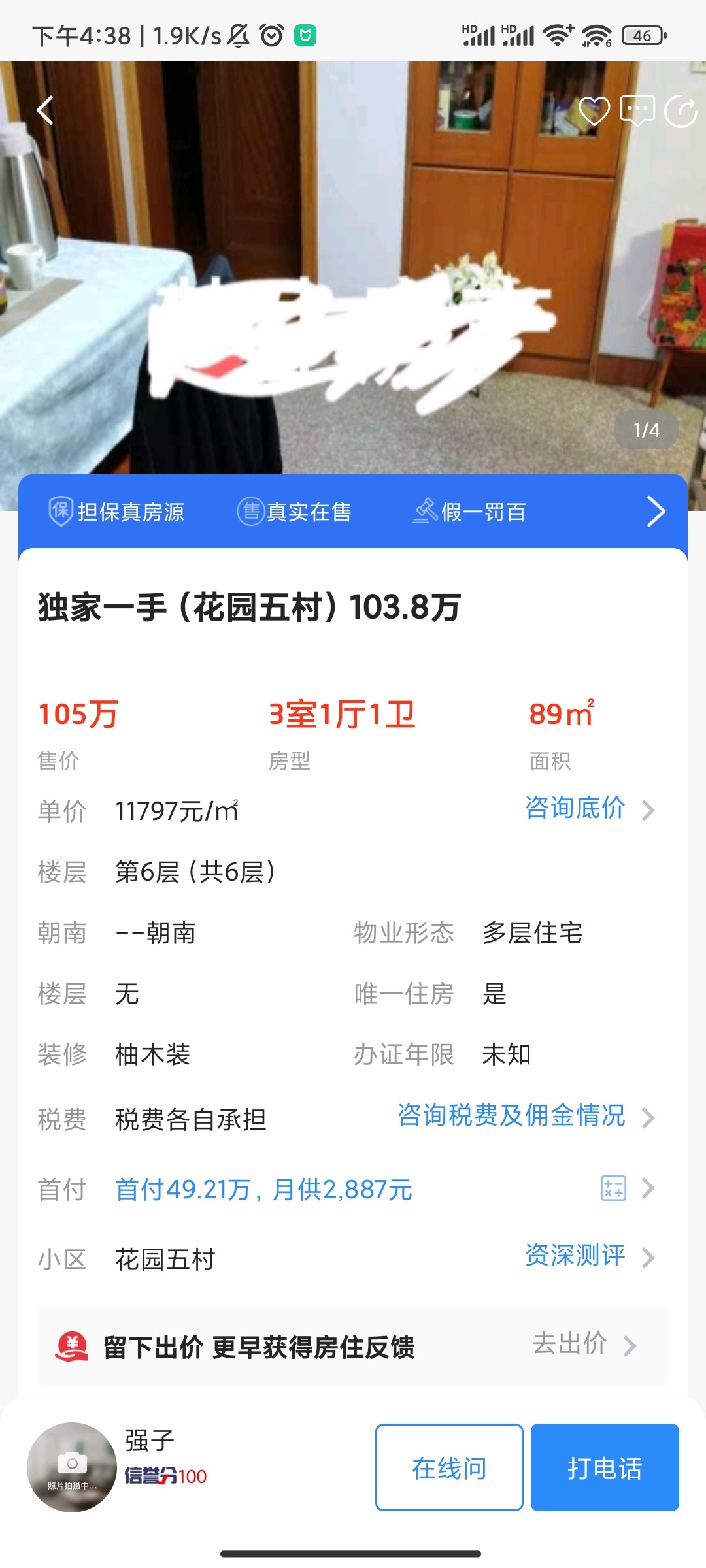Go back using the top-left arrow
The width and height of the screenshot is (706, 1568).
[45, 110]
